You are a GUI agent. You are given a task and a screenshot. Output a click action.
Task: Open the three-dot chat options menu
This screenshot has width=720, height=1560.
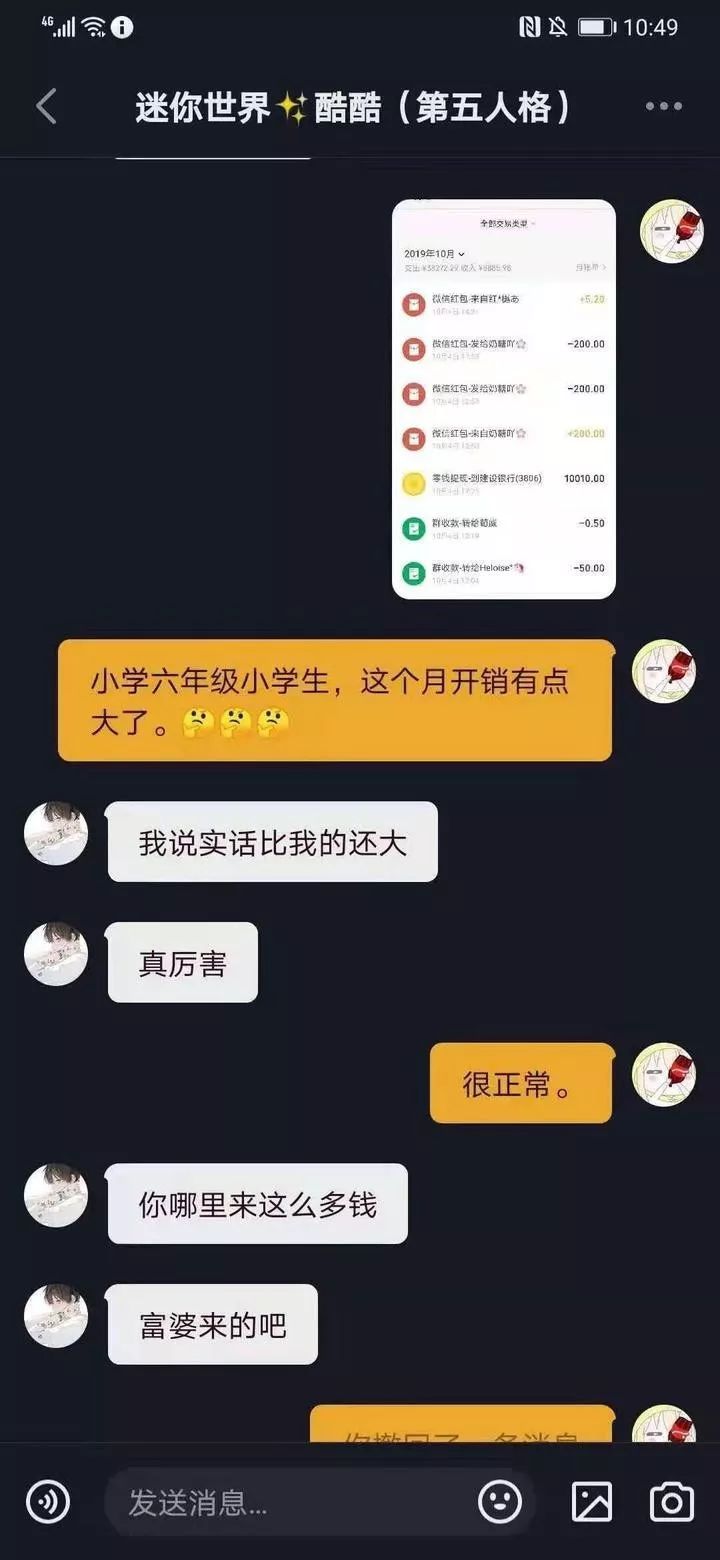point(663,107)
